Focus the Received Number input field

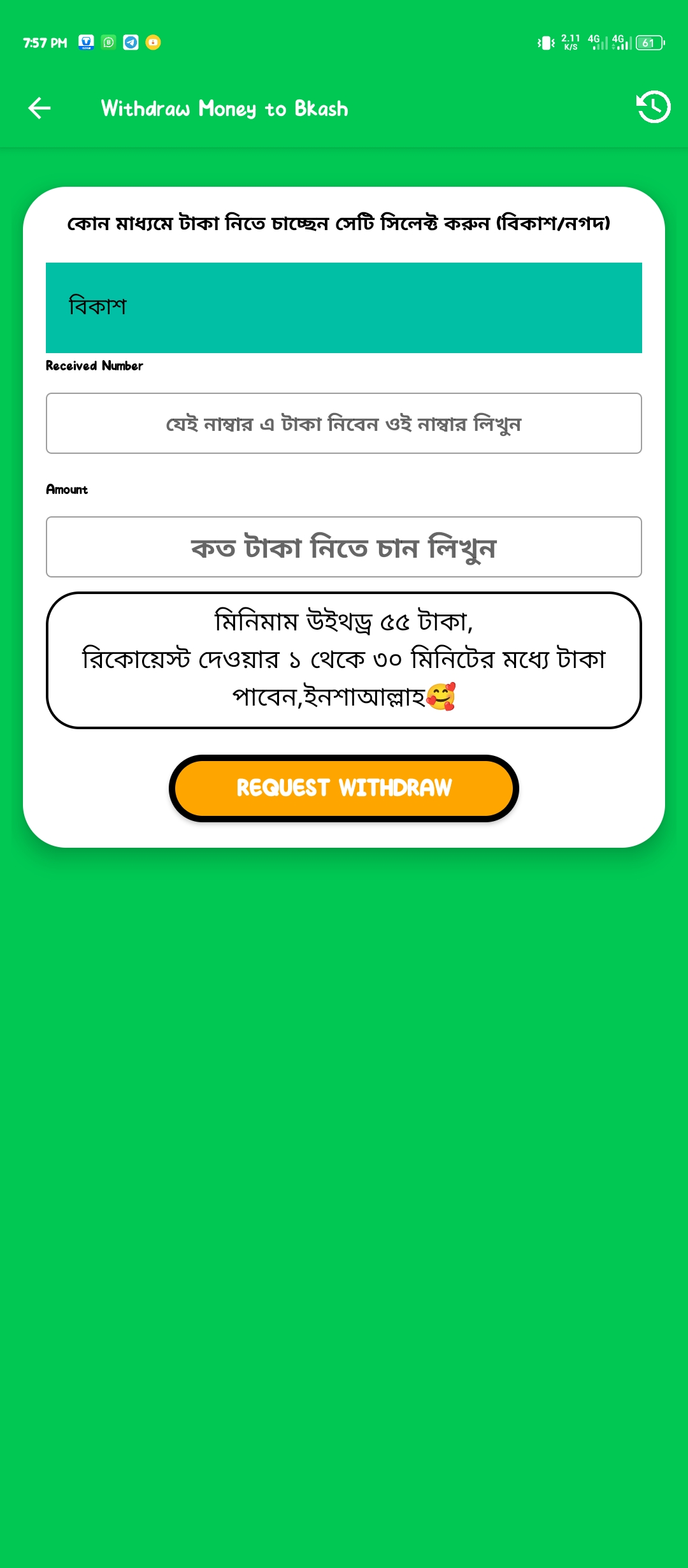click(x=344, y=423)
